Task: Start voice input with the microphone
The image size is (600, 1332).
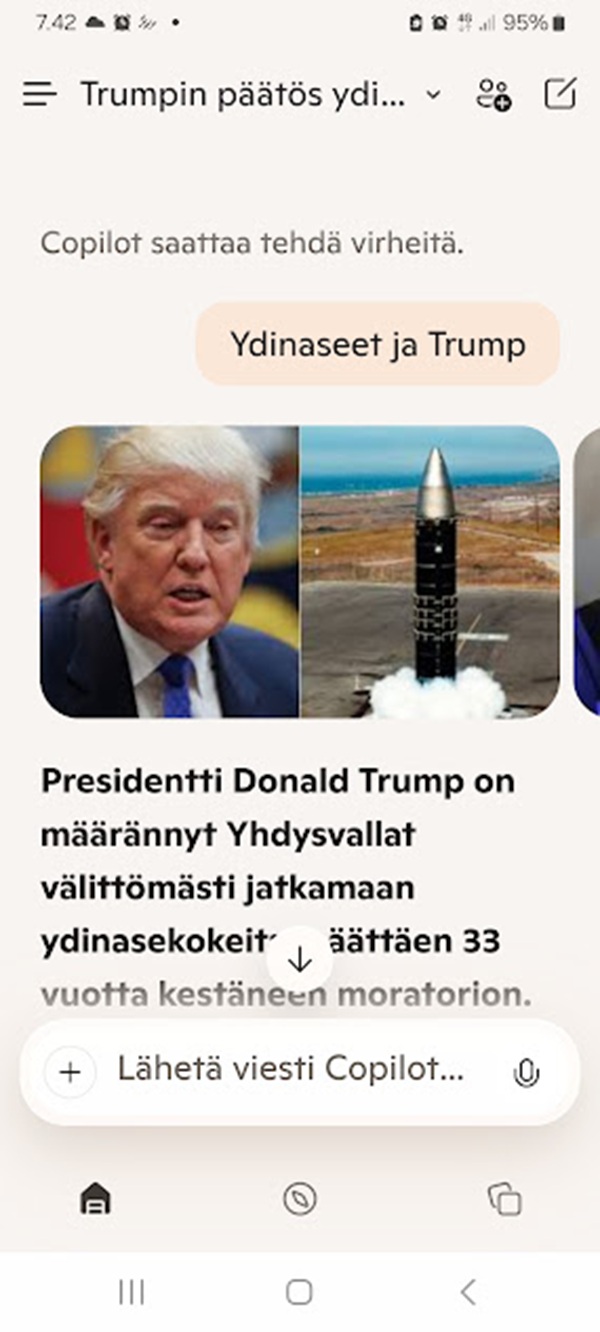Action: tap(526, 1072)
